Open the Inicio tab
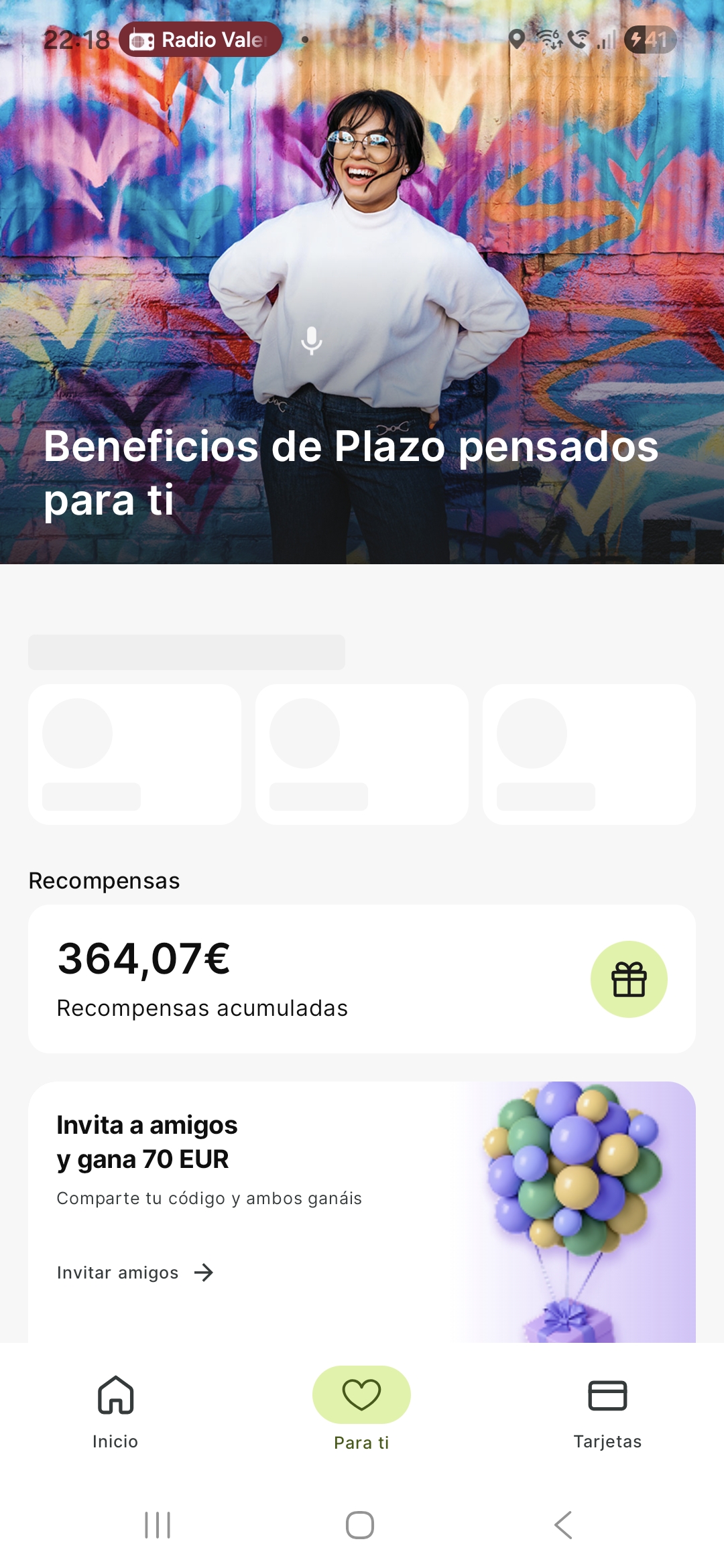Image resolution: width=724 pixels, height=1568 pixels. pos(115,1411)
